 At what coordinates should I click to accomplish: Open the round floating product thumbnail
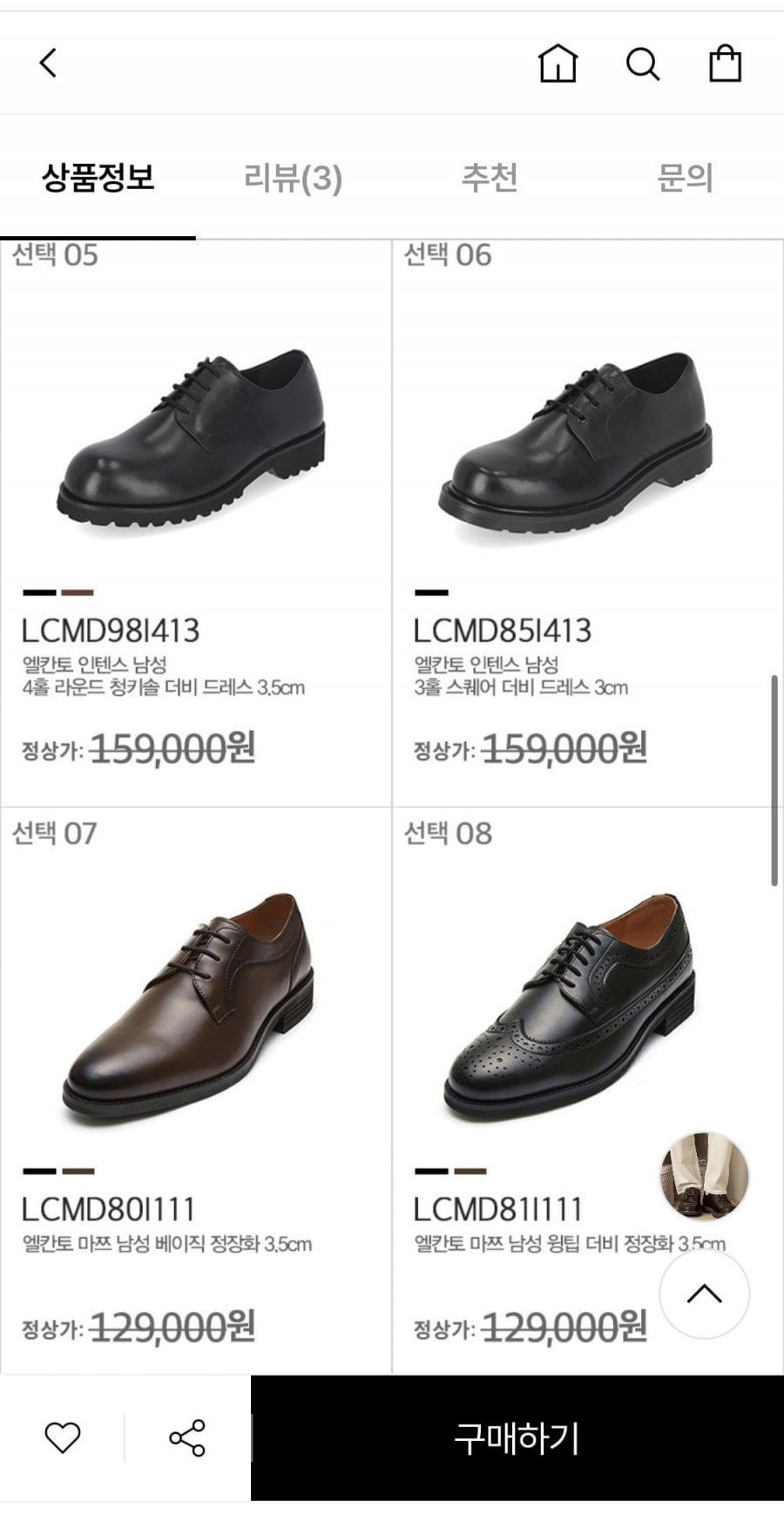[x=704, y=1176]
